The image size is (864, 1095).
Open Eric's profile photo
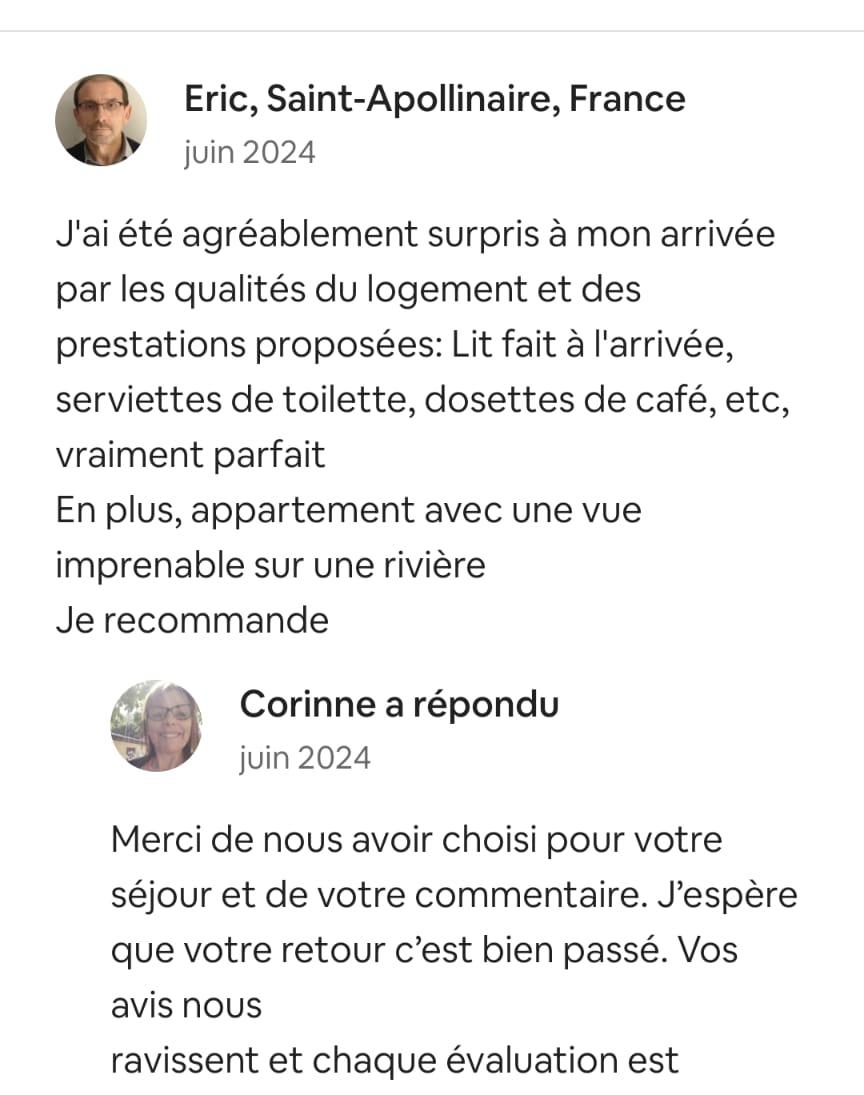[100, 120]
